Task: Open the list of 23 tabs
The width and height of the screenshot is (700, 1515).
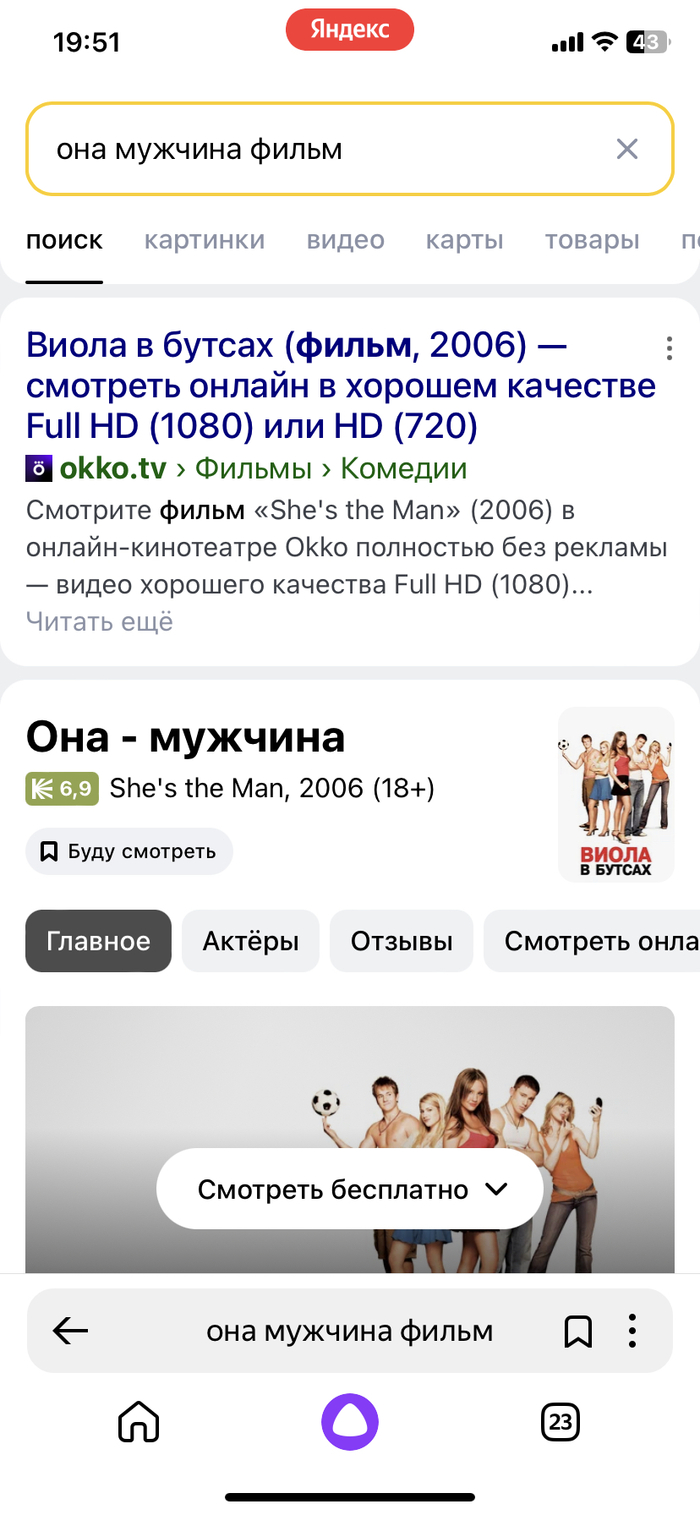Action: pyautogui.click(x=560, y=1422)
